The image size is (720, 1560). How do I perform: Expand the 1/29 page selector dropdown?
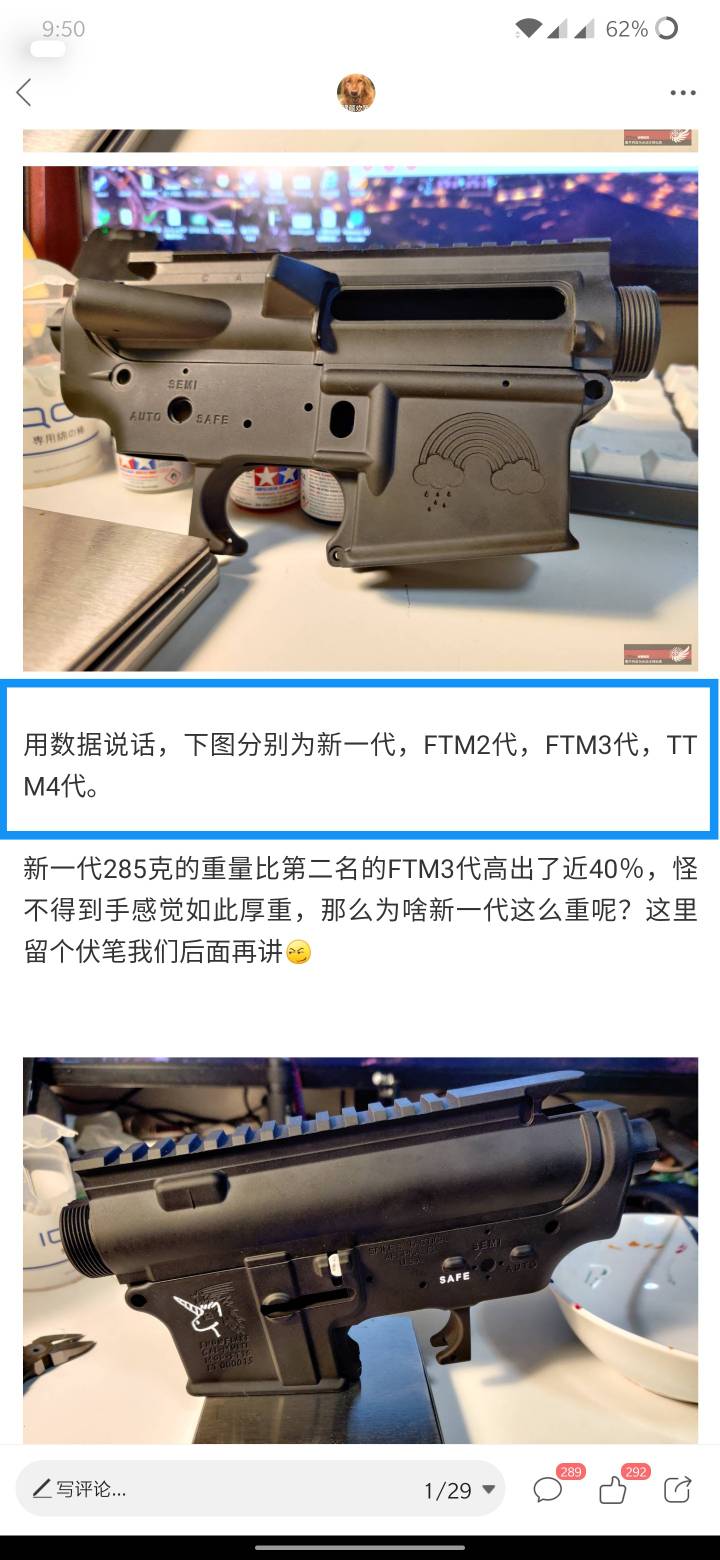pos(461,1490)
